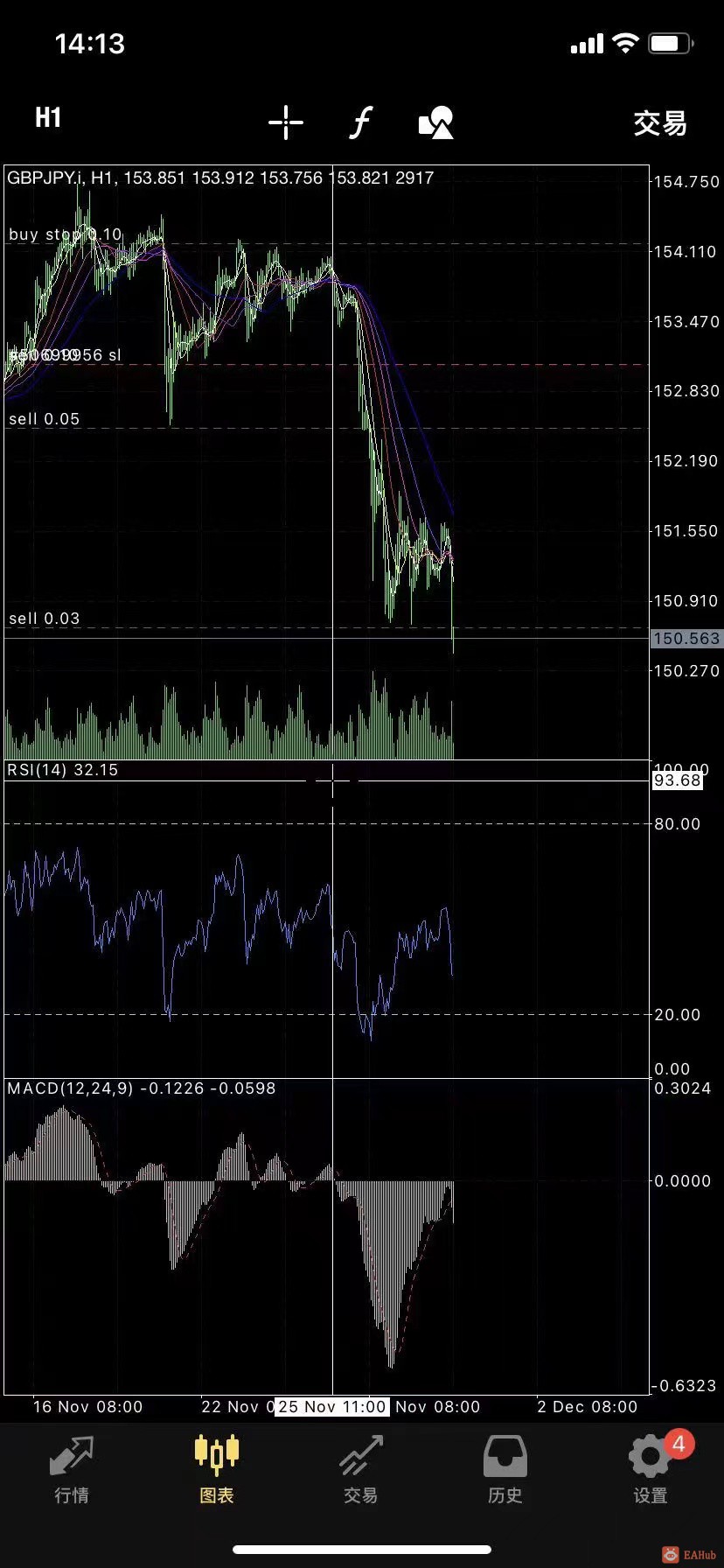Tap 交易 at top right
Viewport: 724px width, 1568px height.
pos(660,123)
